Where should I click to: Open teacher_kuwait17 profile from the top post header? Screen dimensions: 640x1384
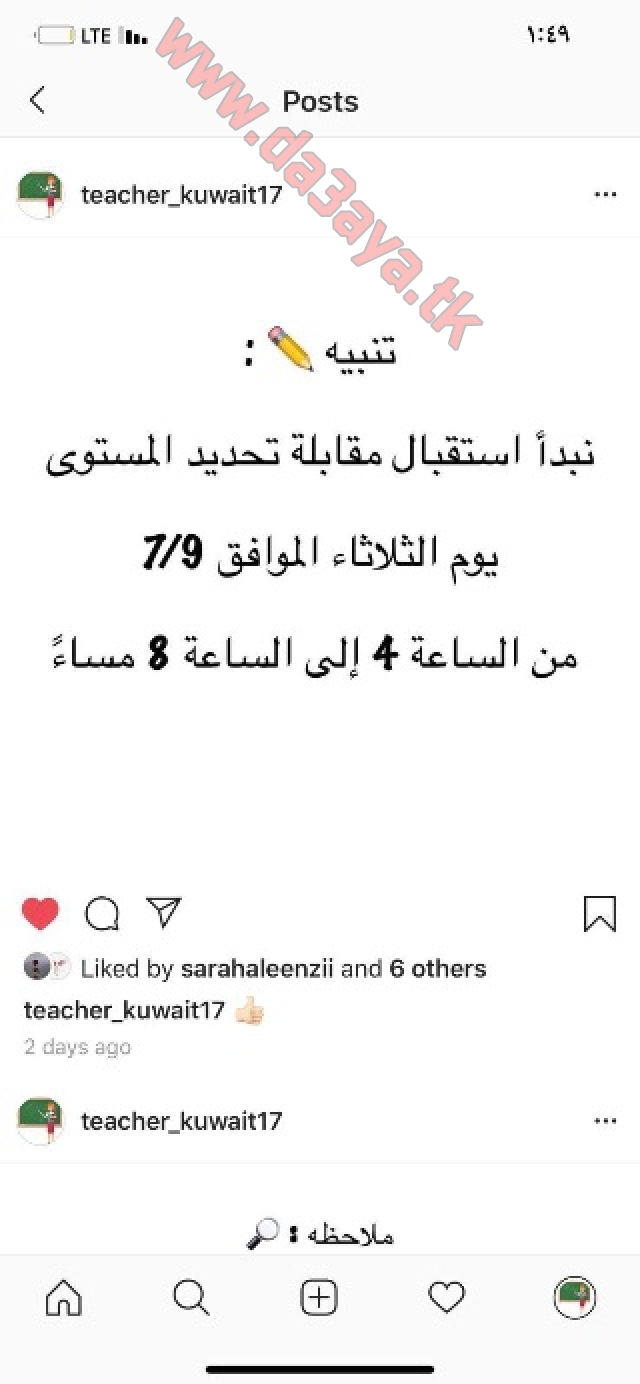tap(181, 195)
